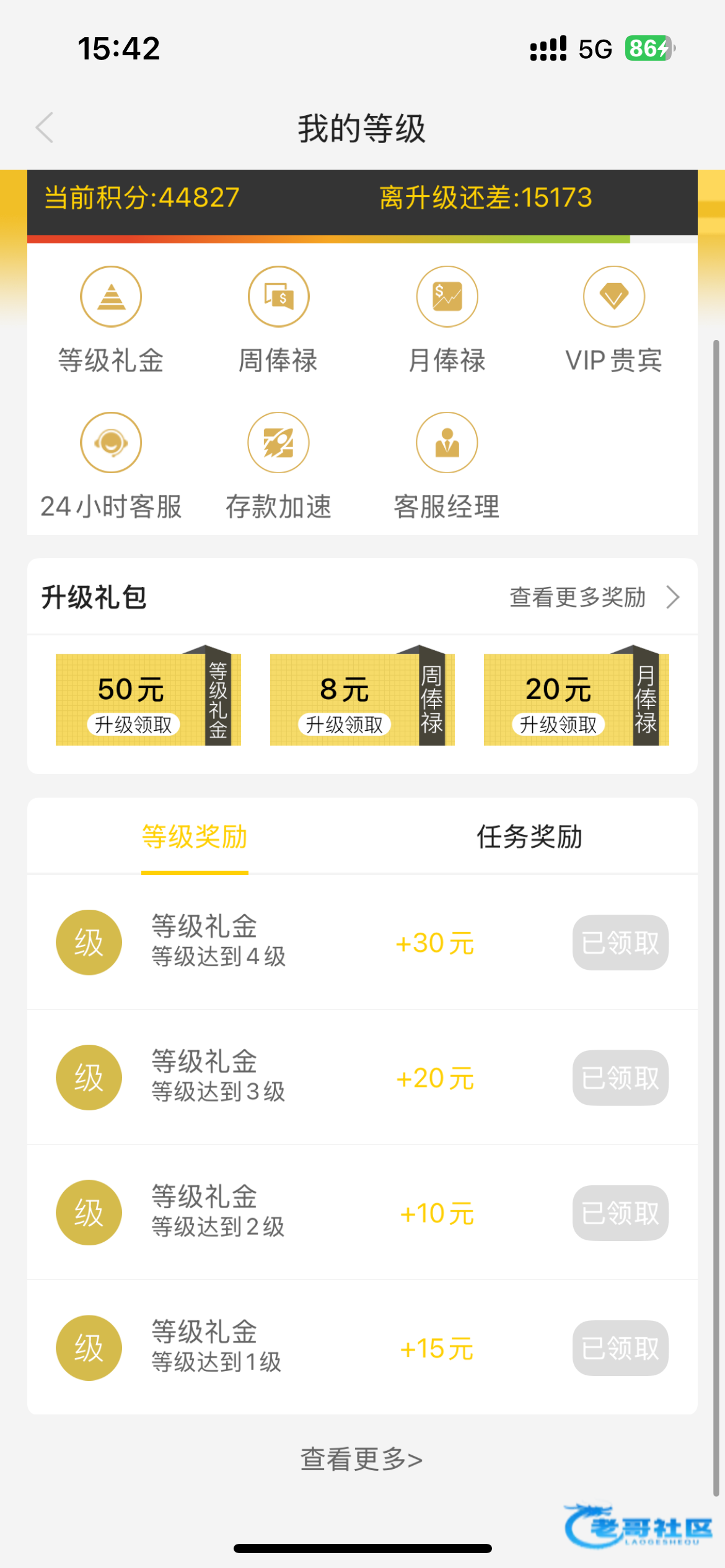Switch to the 等级奖励 tab

195,837
